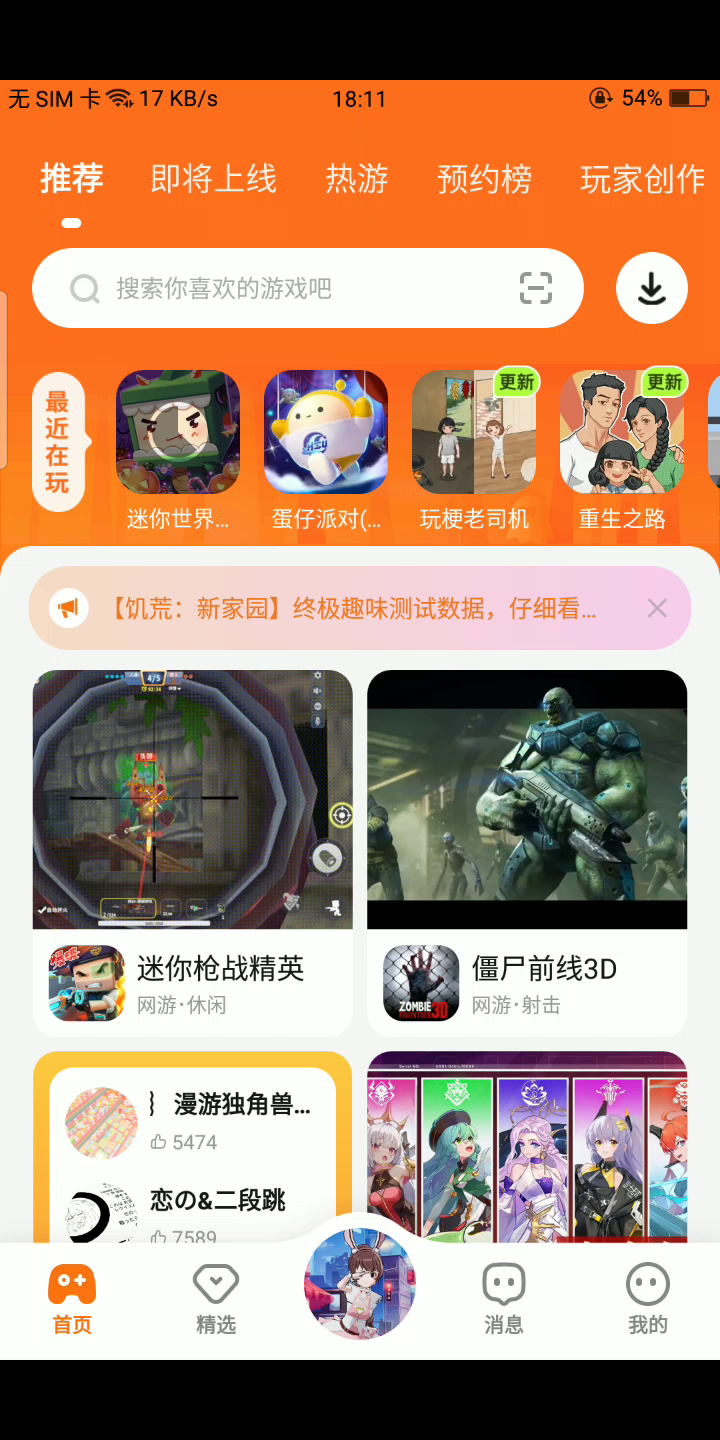This screenshot has width=720, height=1440.
Task: Open the downloads manager icon
Action: pyautogui.click(x=651, y=288)
